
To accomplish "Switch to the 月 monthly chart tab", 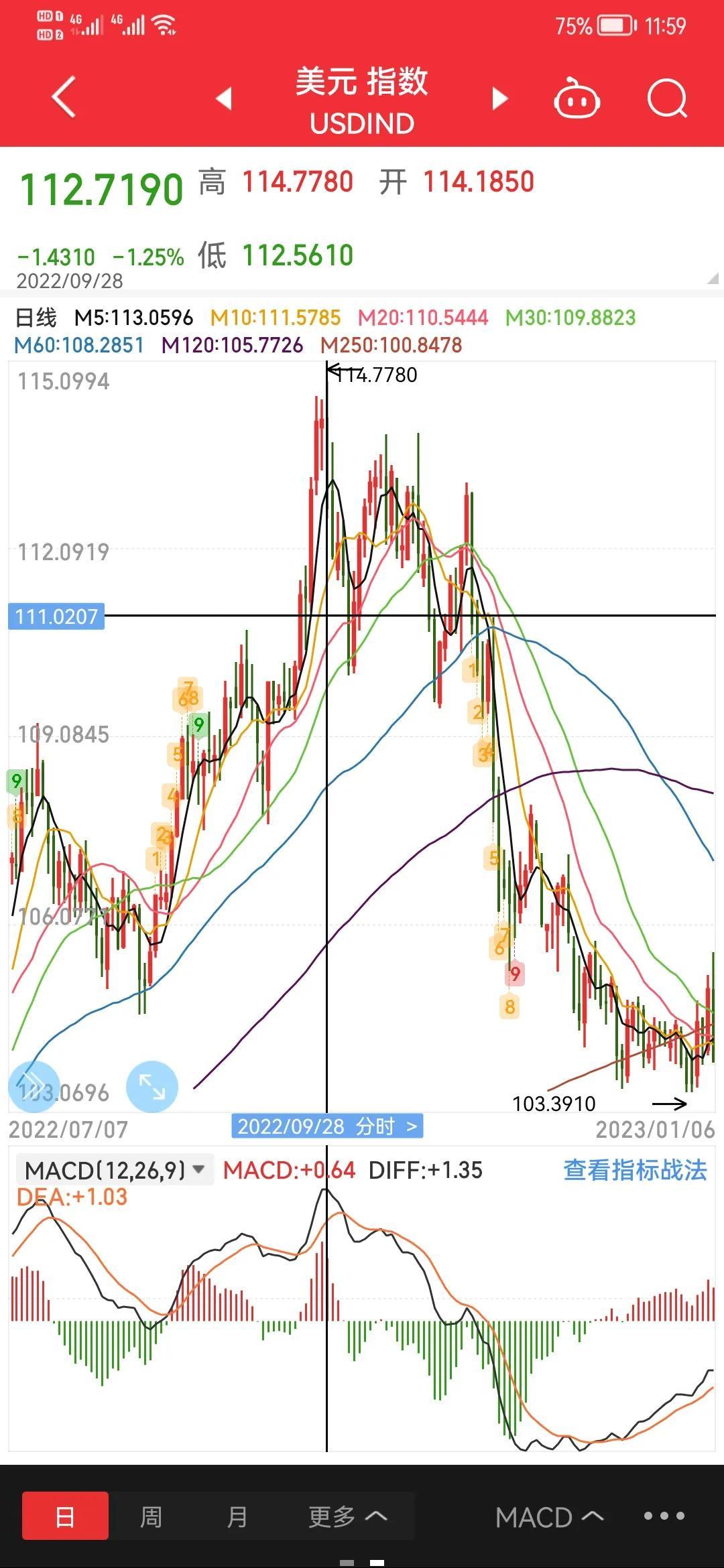I will click(x=237, y=1516).
